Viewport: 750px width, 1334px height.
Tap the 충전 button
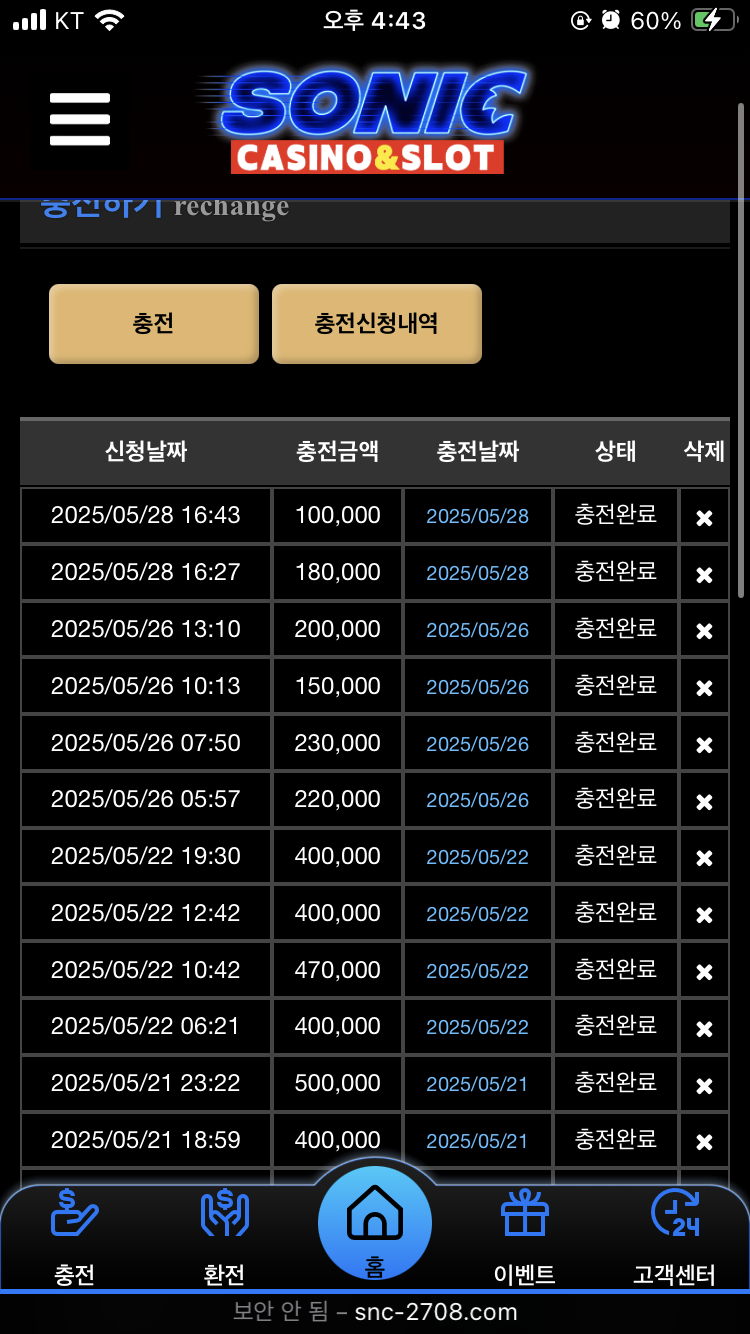pos(154,323)
